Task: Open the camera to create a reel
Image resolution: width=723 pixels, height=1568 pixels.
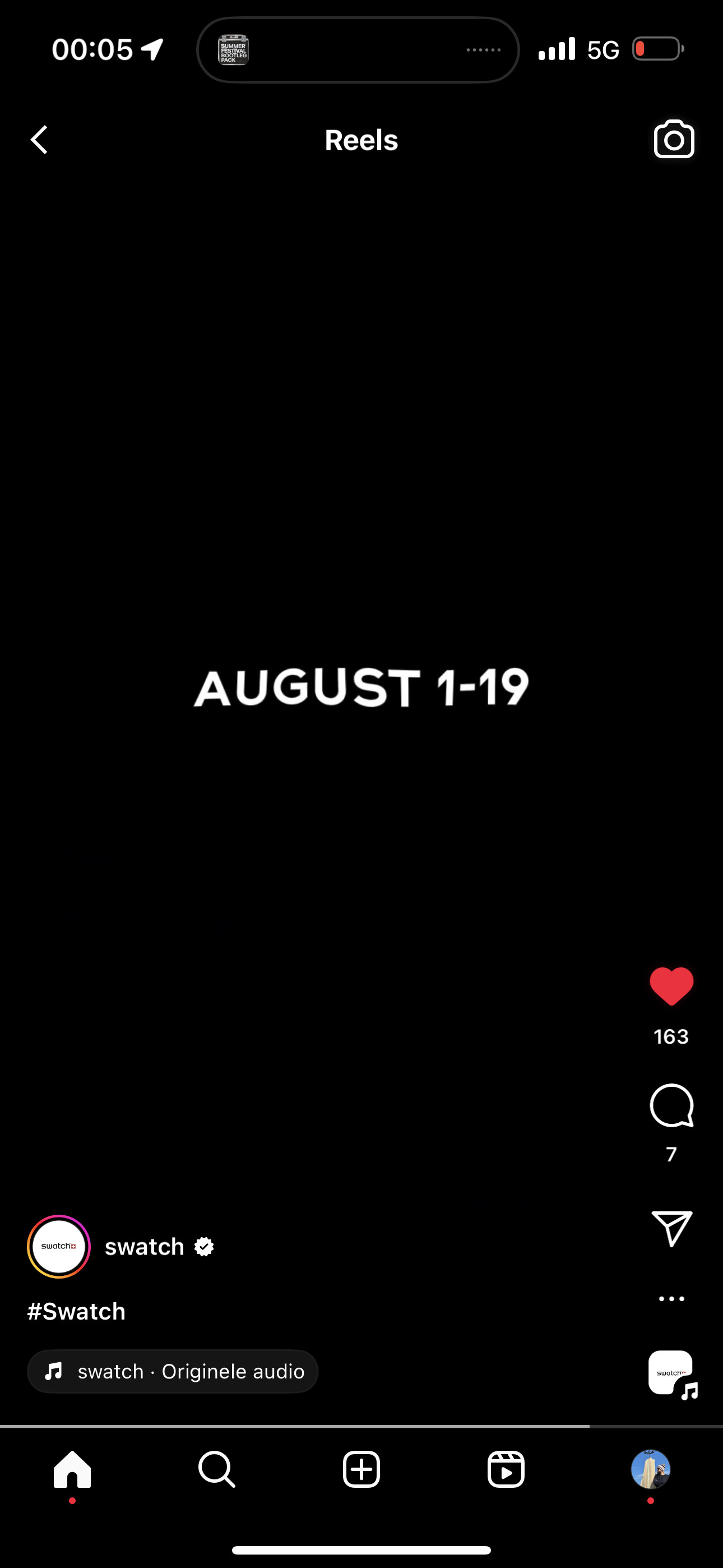Action: click(674, 140)
